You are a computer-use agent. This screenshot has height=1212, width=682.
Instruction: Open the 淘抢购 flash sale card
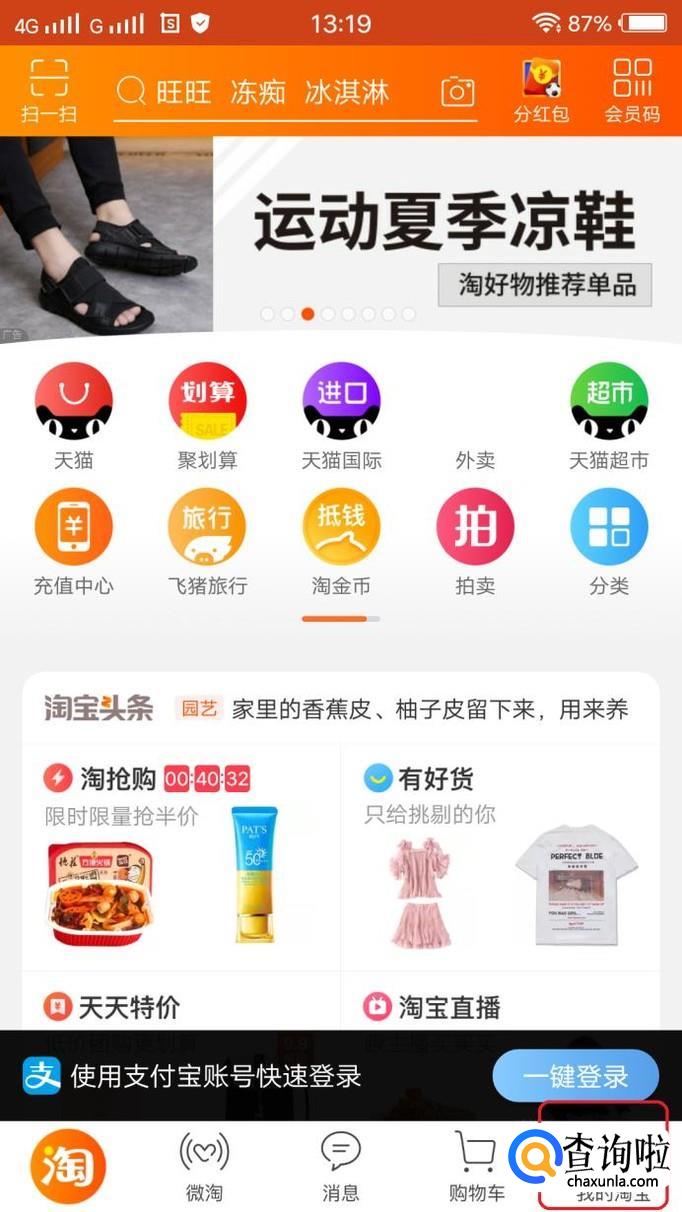(181, 858)
